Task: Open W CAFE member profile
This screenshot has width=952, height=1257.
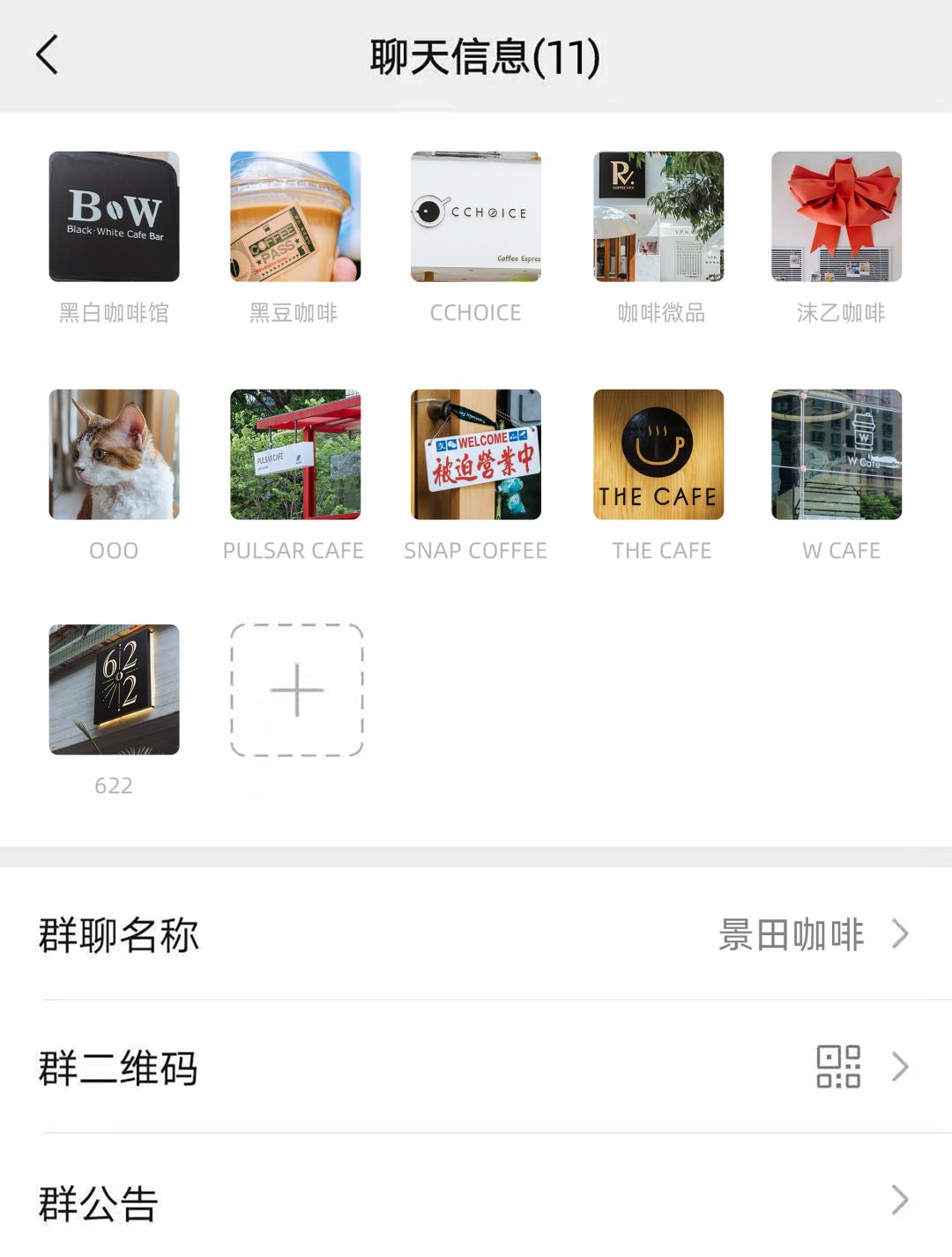Action: pos(837,455)
